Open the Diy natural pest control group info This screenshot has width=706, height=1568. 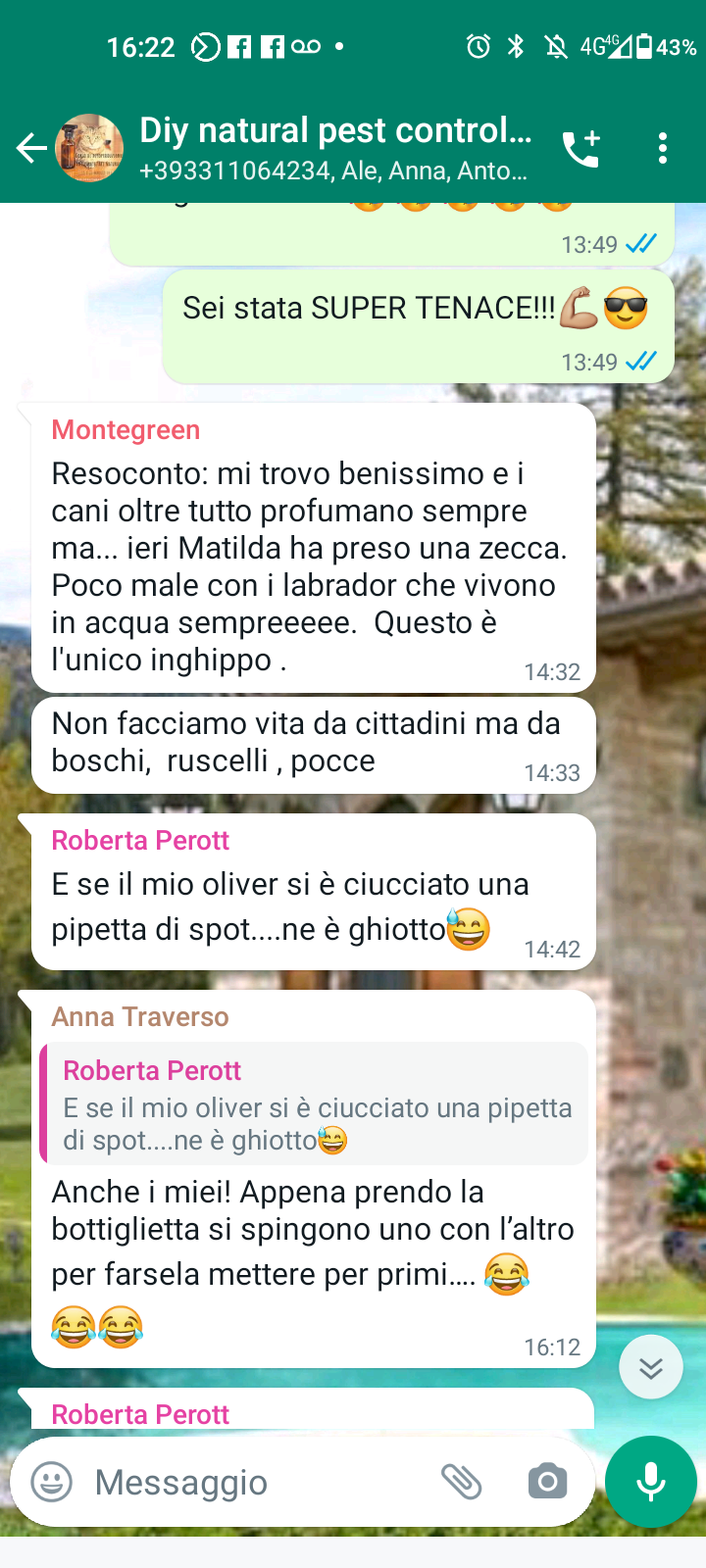(x=333, y=147)
